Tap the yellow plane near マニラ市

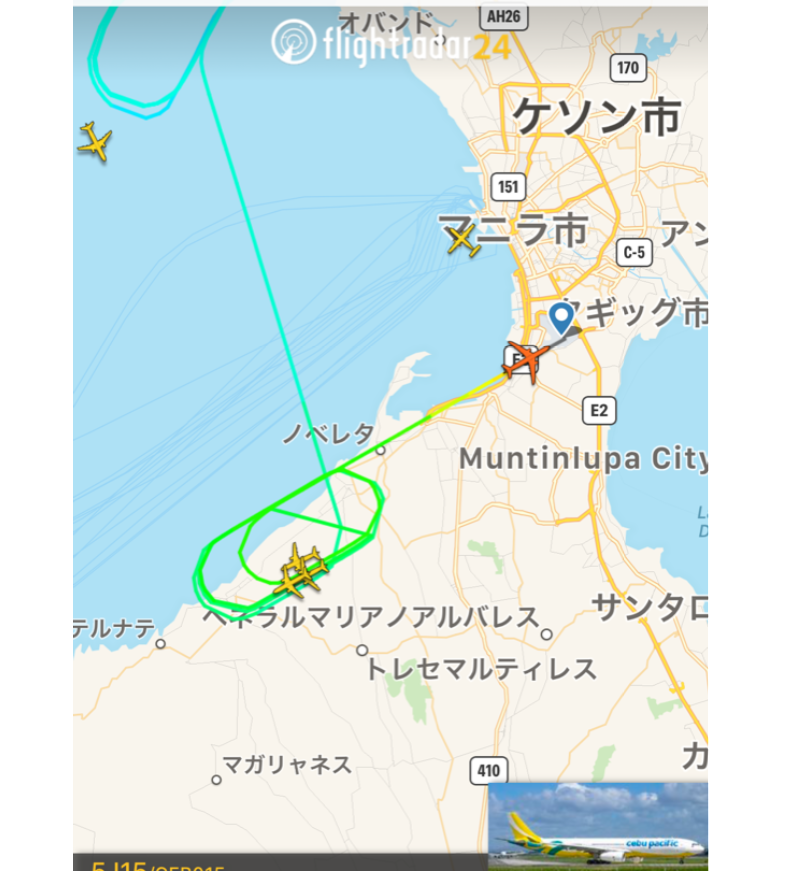(461, 240)
